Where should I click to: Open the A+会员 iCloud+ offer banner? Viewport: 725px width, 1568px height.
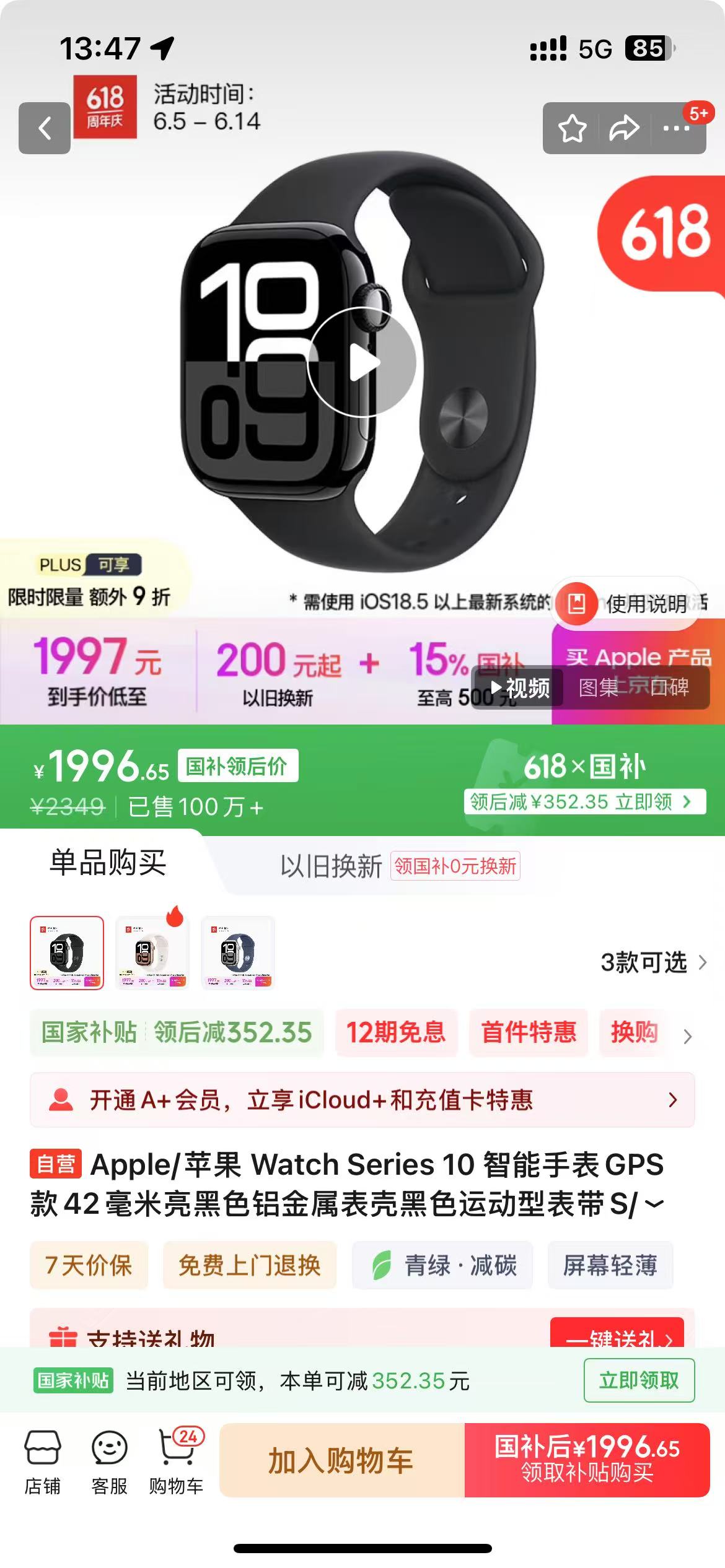tap(362, 1100)
